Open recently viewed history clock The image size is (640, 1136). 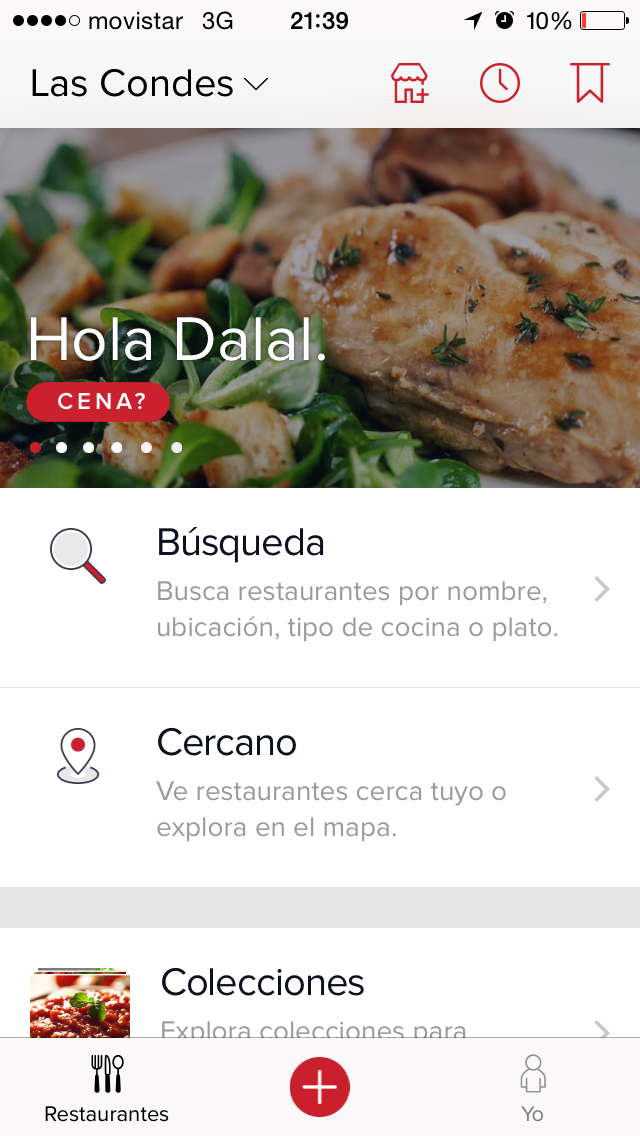click(500, 84)
